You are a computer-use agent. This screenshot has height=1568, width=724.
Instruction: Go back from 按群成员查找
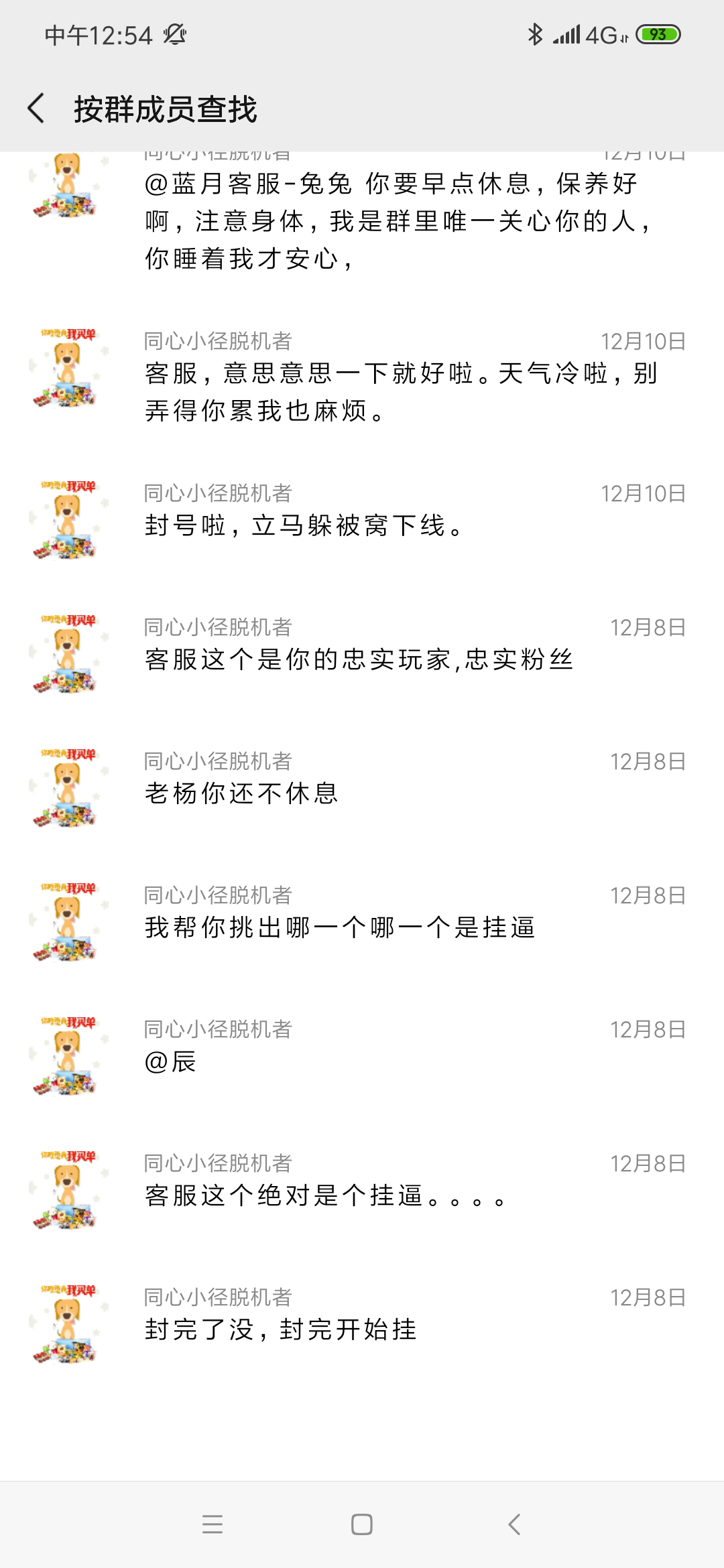click(x=37, y=109)
